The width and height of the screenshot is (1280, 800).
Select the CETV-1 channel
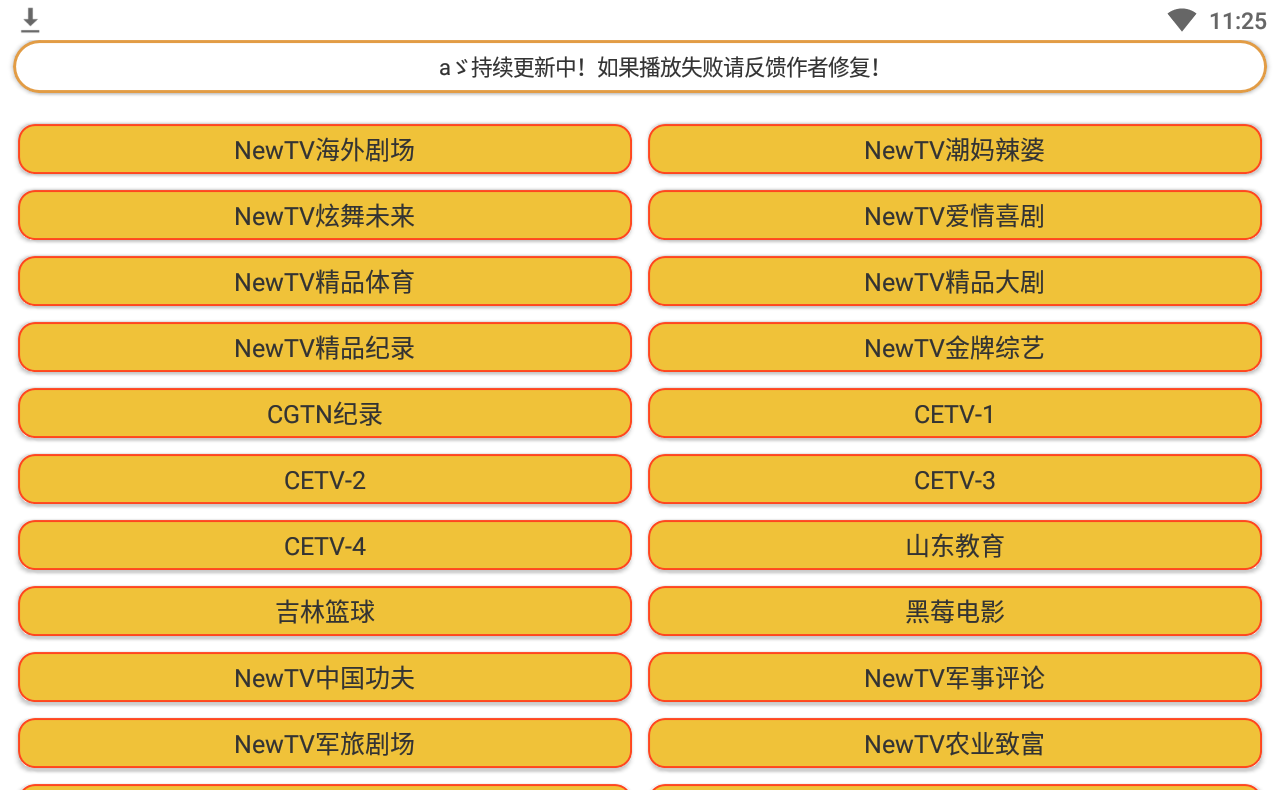point(955,414)
